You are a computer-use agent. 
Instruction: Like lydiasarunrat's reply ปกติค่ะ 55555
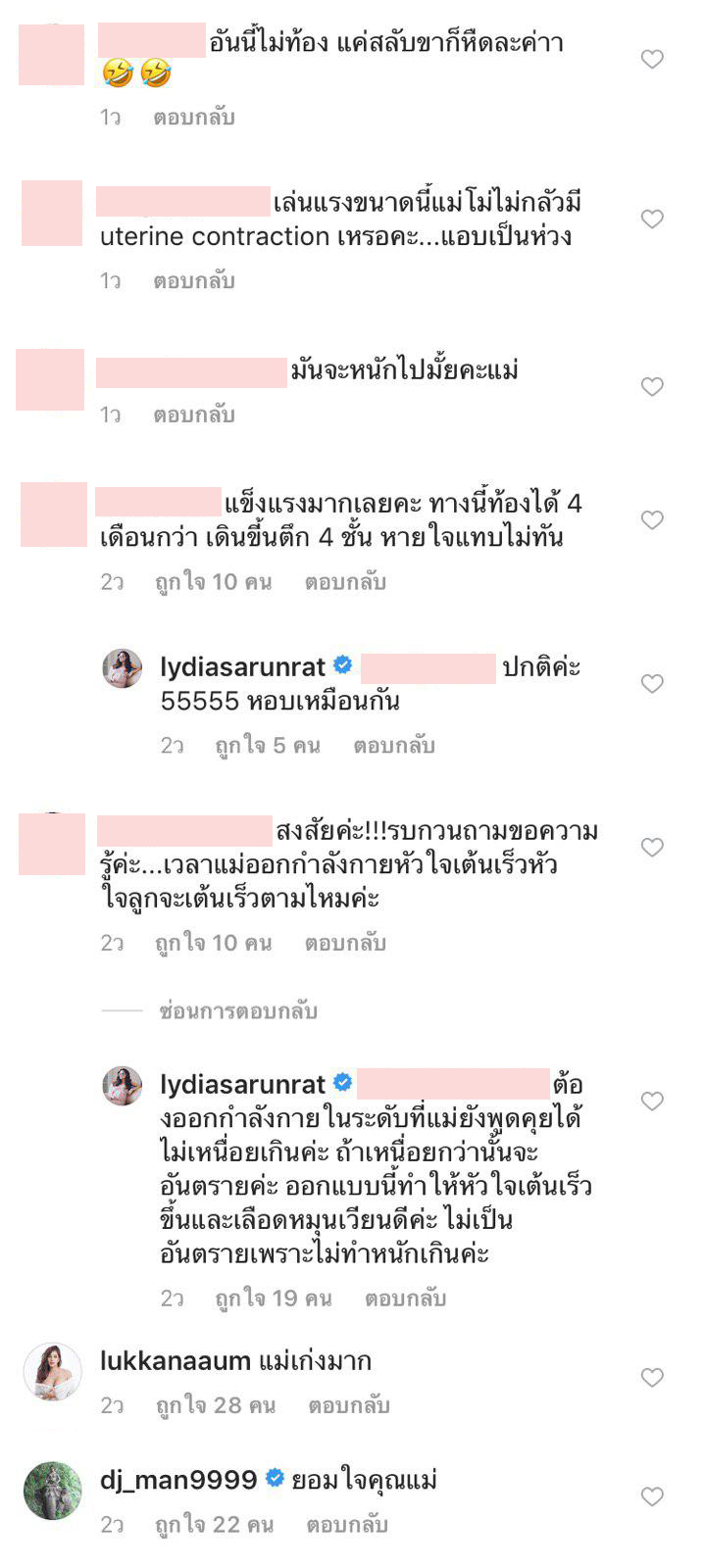coord(652,684)
